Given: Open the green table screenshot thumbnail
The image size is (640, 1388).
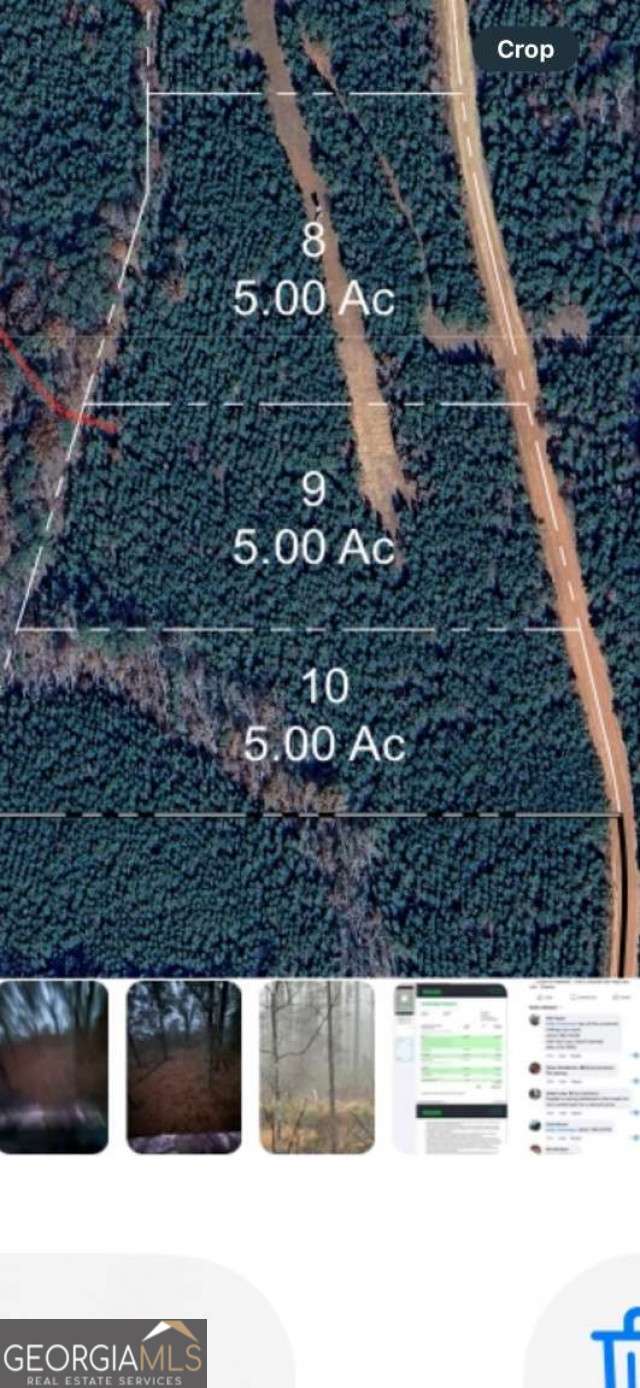Looking at the screenshot, I should click(449, 1066).
